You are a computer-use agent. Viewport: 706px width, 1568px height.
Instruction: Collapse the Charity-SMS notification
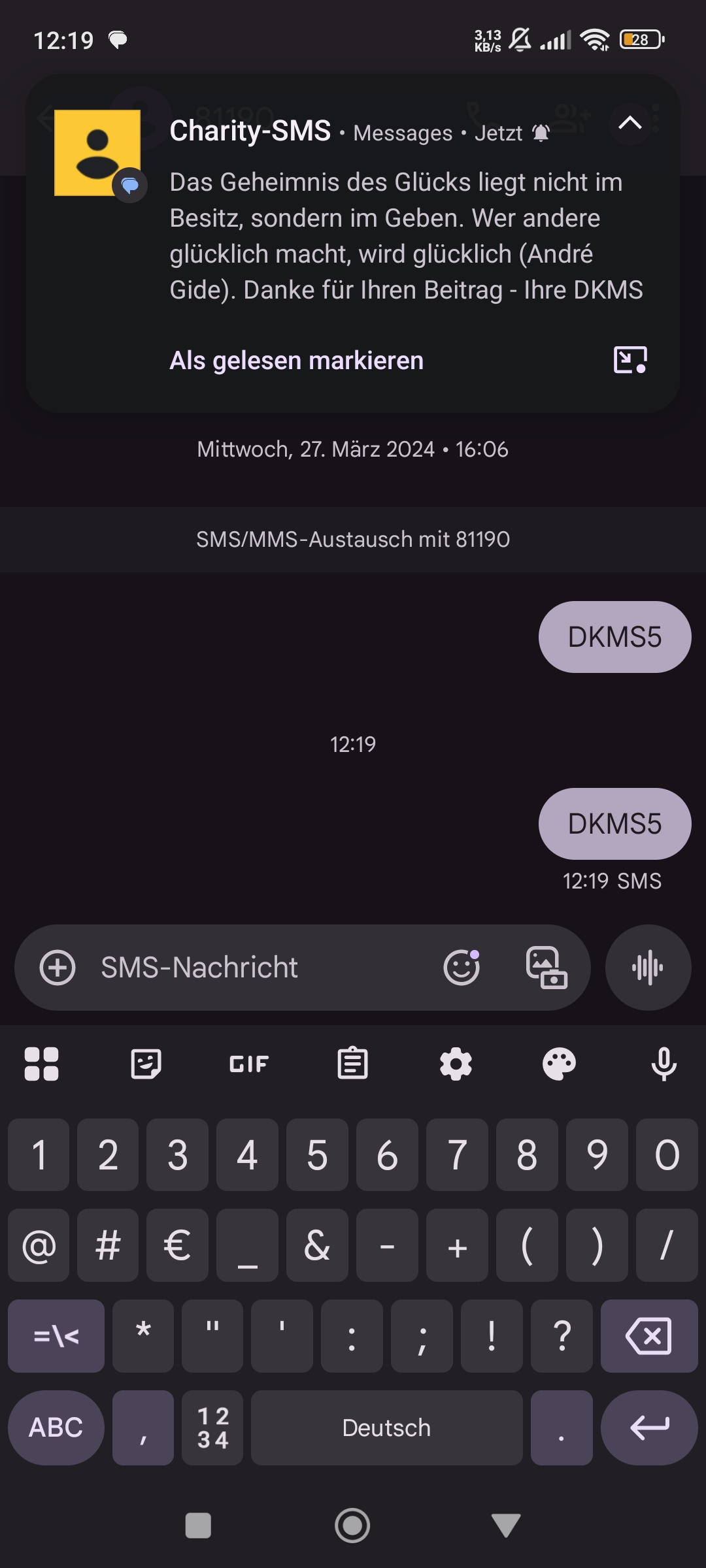(x=630, y=123)
